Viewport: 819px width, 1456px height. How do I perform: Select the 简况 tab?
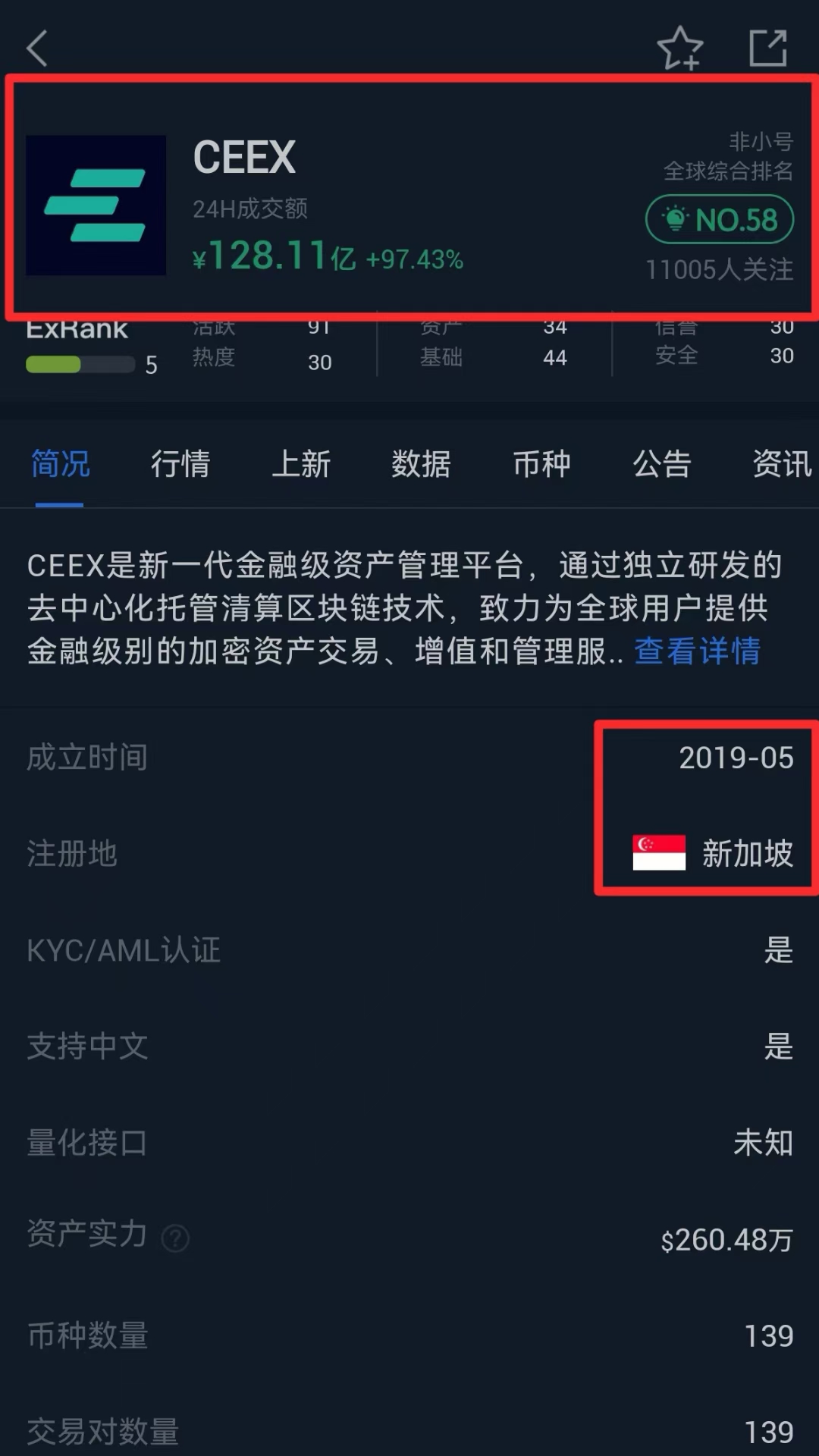pos(60,463)
